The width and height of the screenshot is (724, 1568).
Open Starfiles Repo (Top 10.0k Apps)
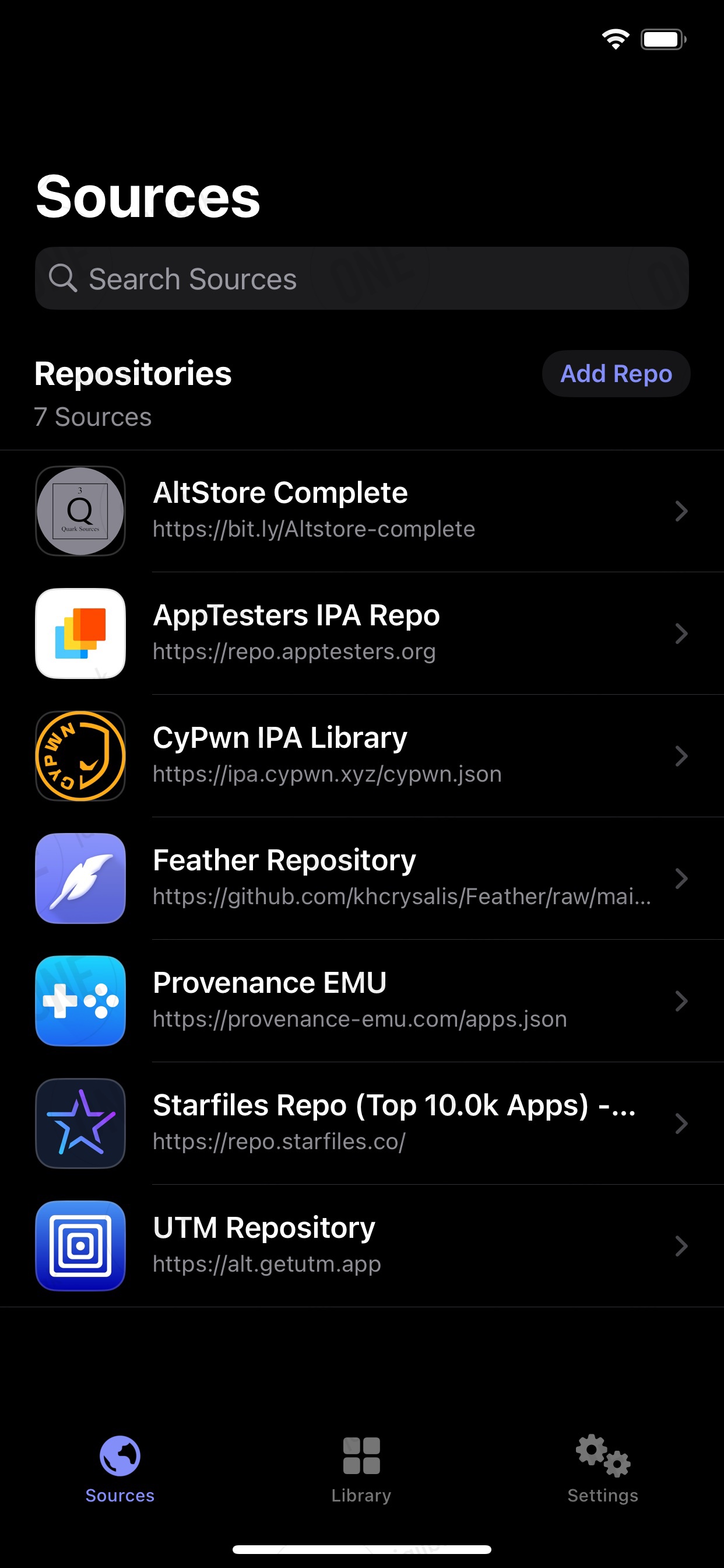pyautogui.click(x=362, y=1123)
